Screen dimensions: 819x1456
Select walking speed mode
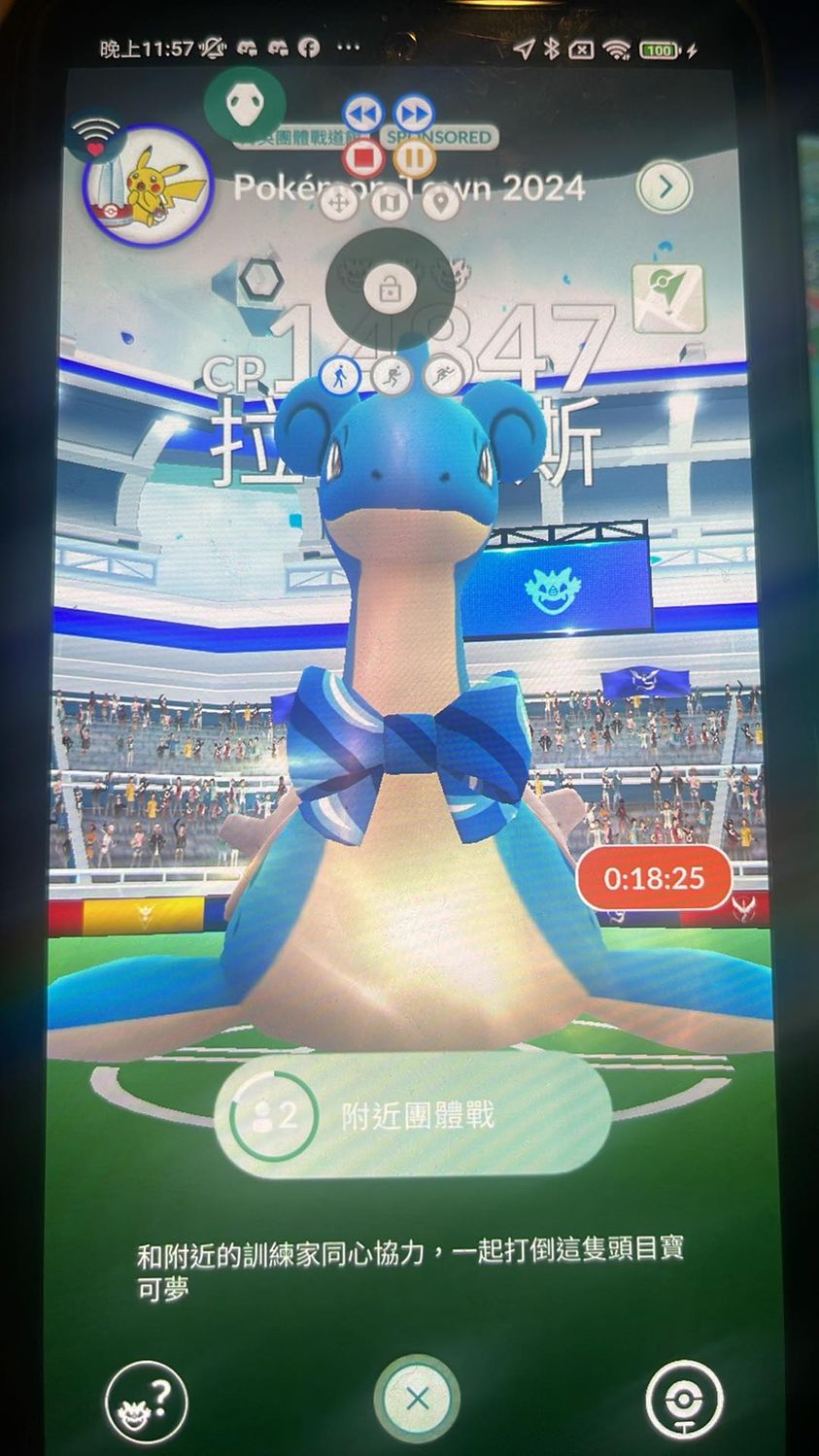pos(339,375)
